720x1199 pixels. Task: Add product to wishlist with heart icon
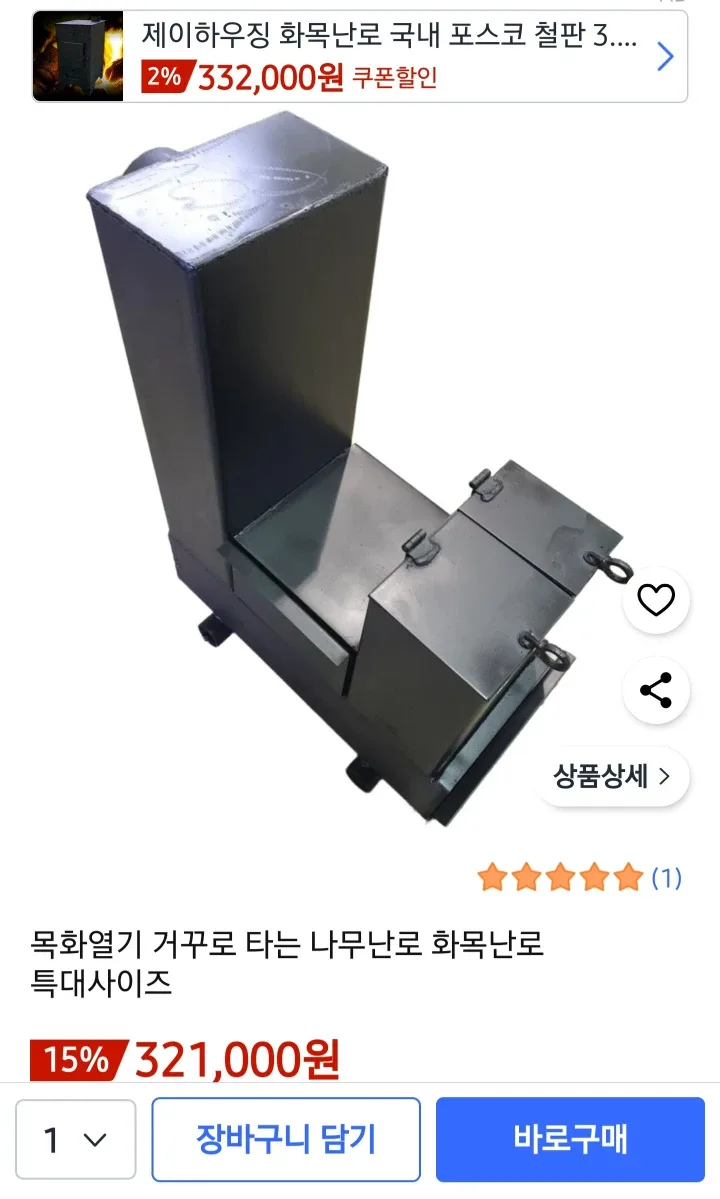tap(656, 600)
